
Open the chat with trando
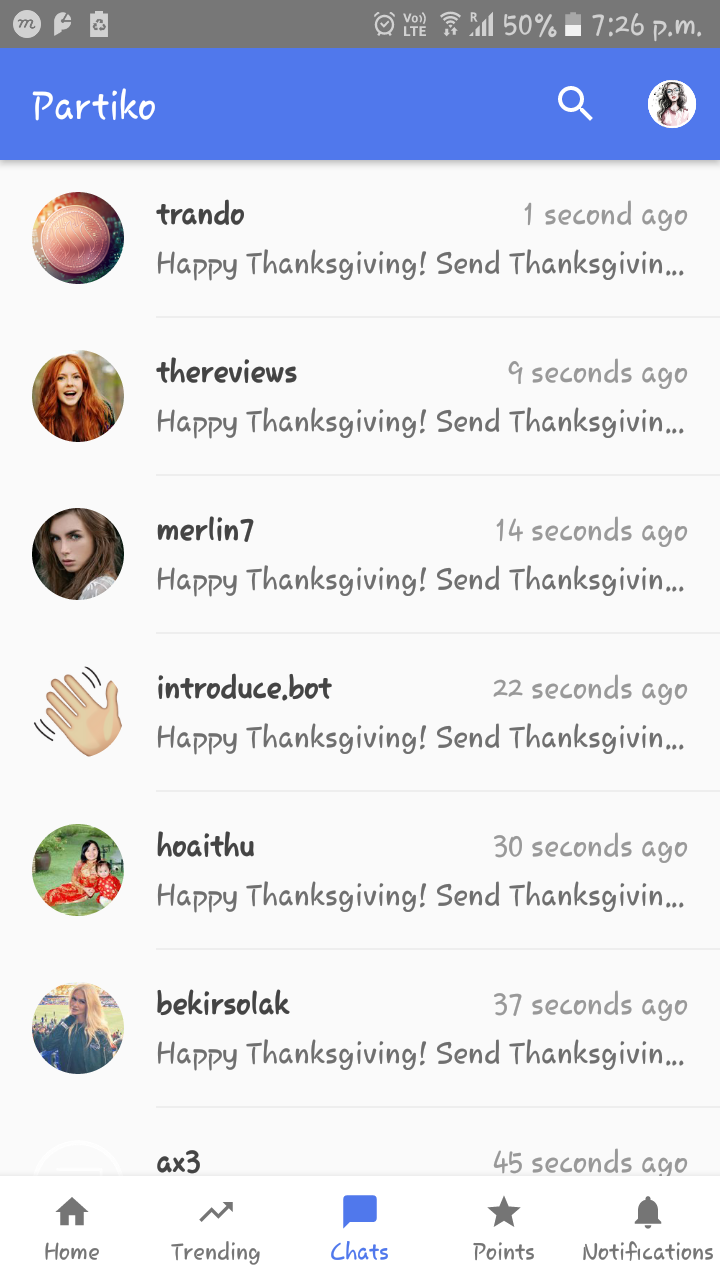[420, 239]
